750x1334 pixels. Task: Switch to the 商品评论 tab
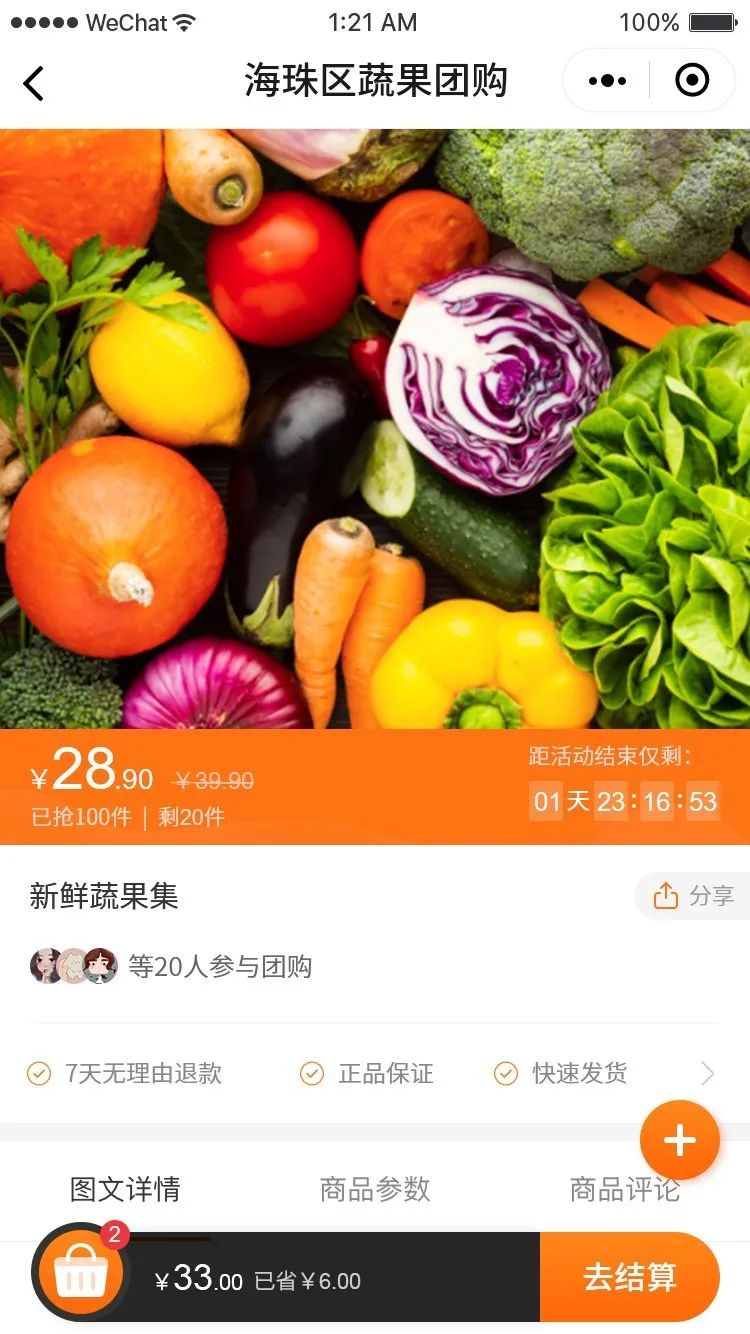pyautogui.click(x=627, y=1190)
